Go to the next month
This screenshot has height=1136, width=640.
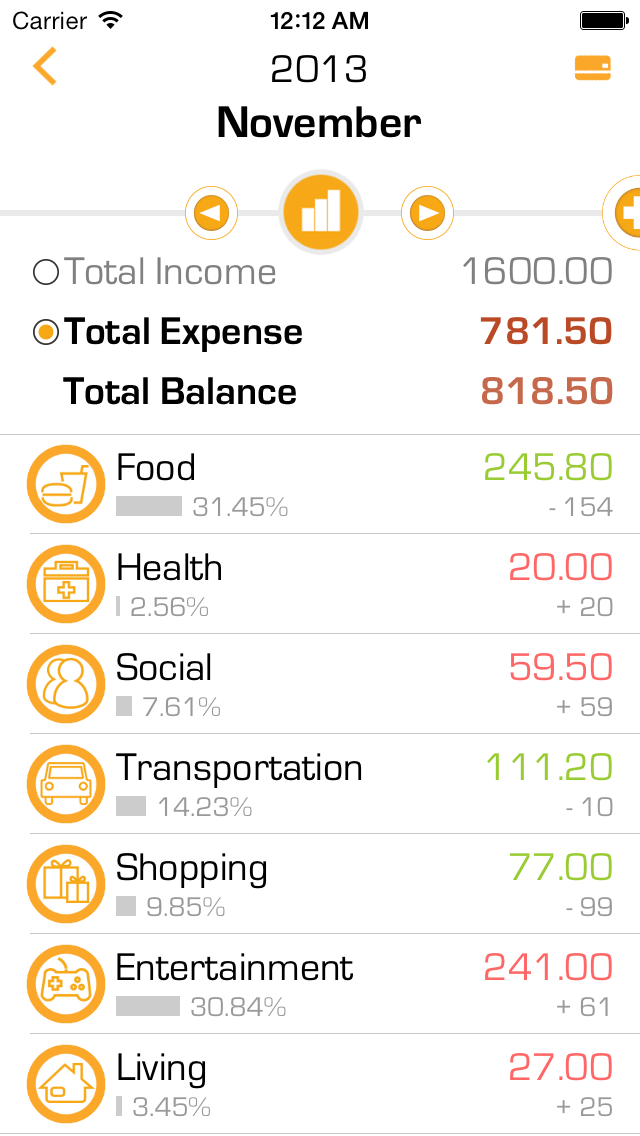pos(428,213)
